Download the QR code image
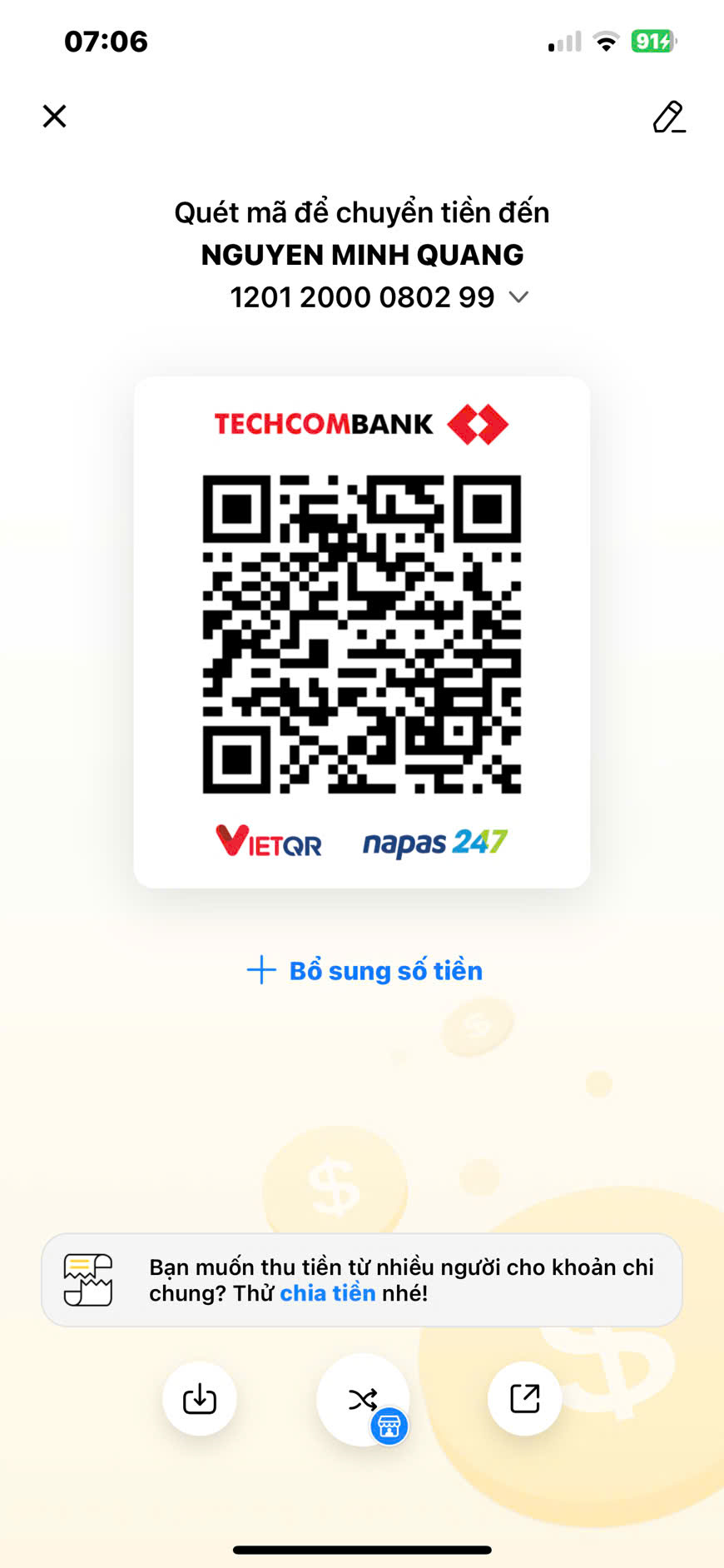The width and height of the screenshot is (724, 1568). (200, 1398)
